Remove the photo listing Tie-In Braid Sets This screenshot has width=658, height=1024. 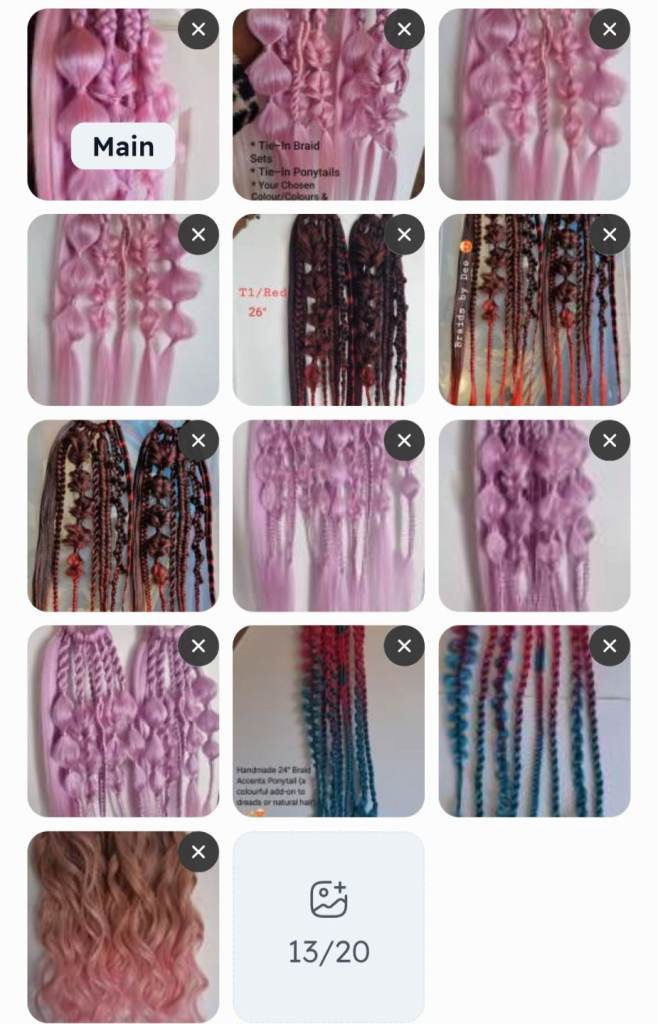click(404, 29)
